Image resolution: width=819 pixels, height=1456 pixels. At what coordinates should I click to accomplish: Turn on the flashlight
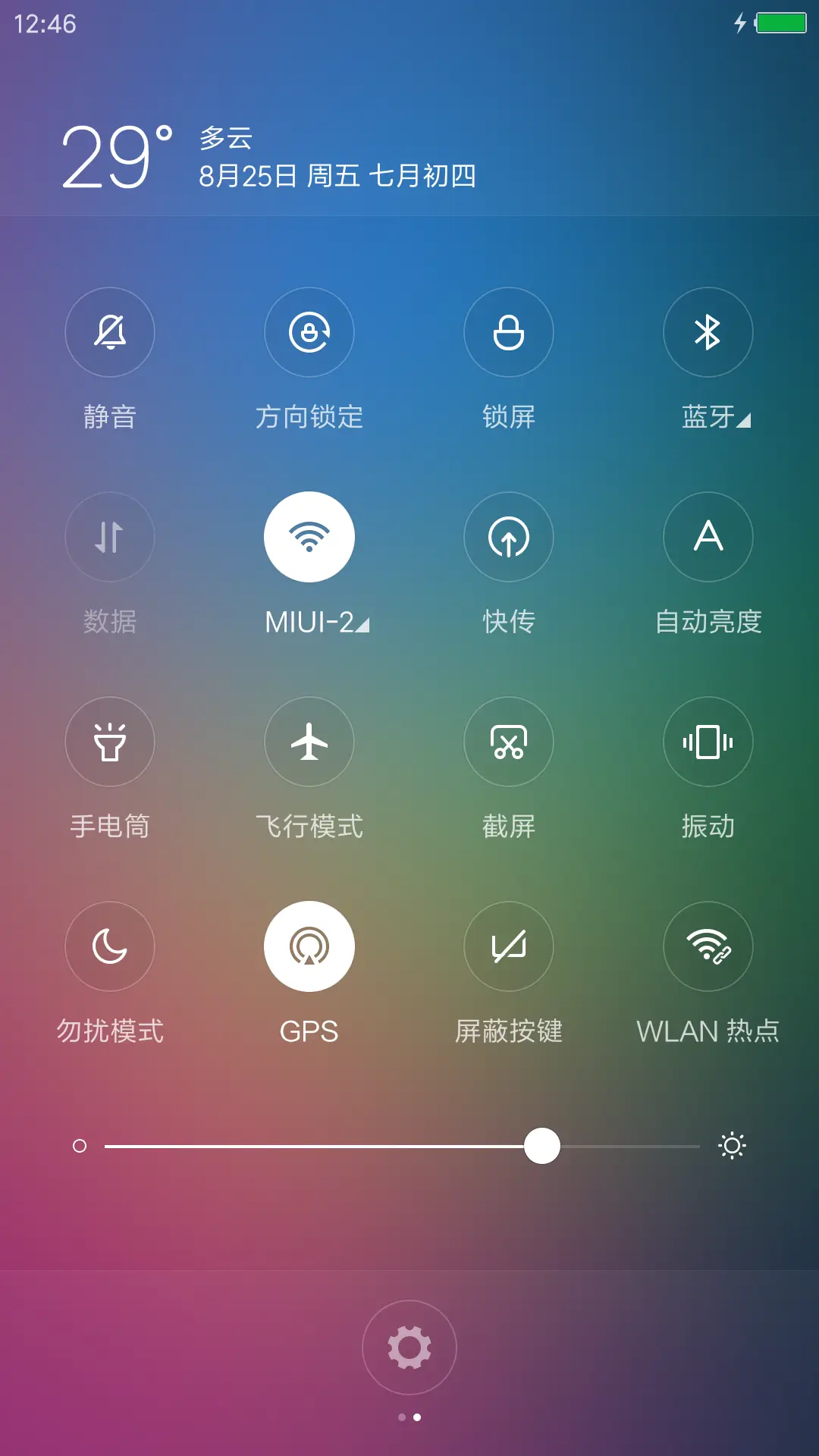110,742
